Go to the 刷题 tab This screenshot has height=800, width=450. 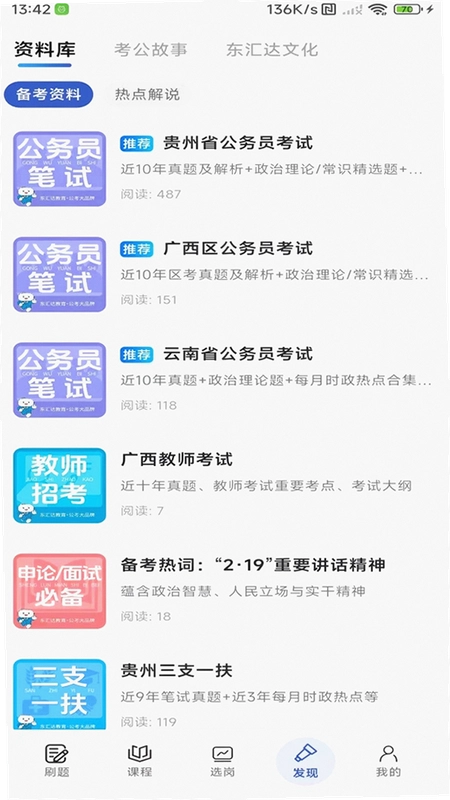pos(57,761)
